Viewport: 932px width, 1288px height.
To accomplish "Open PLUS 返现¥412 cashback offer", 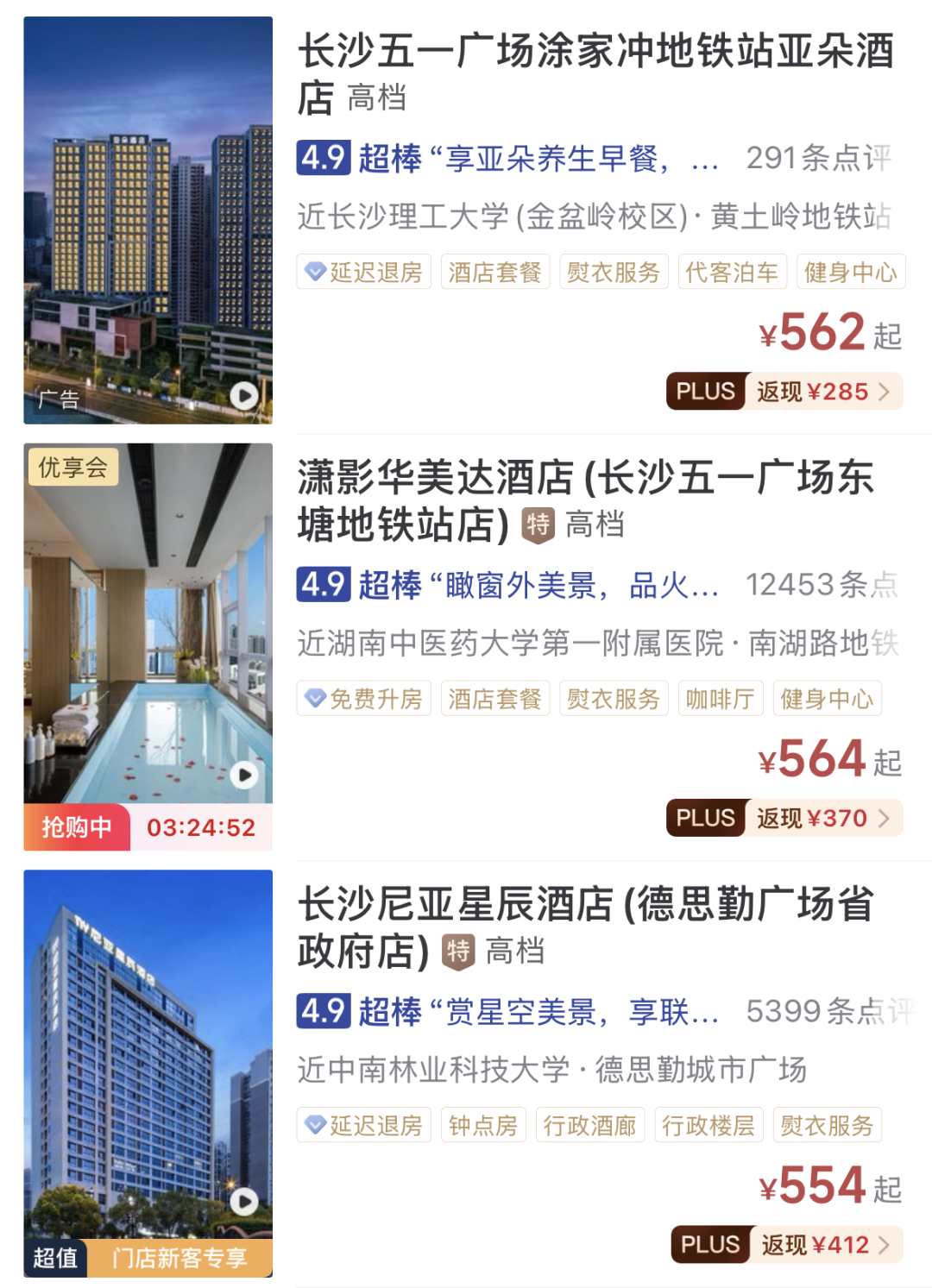I will (x=787, y=1245).
